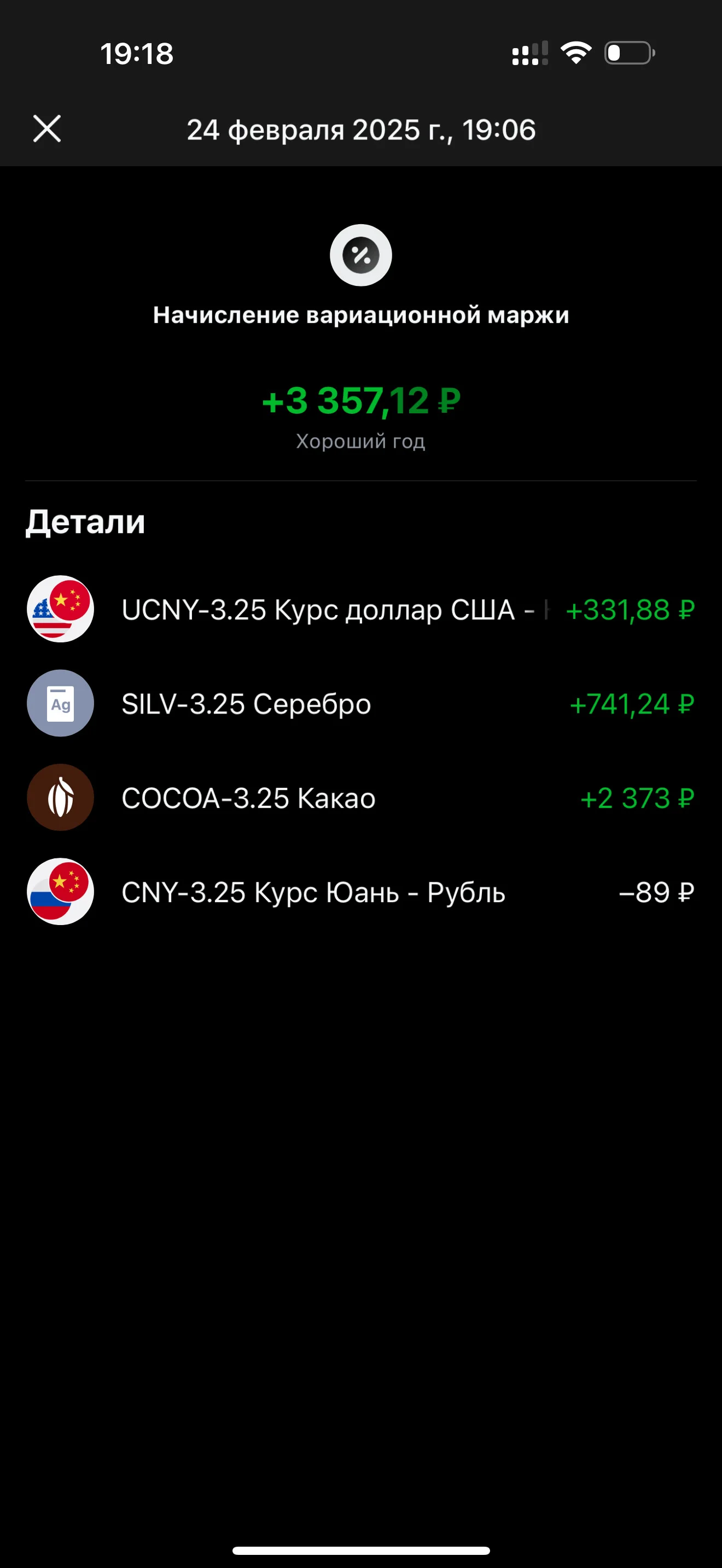Open SILV-3.25 Серебро futures row
Image resolution: width=722 pixels, height=1568 pixels.
pos(361,704)
